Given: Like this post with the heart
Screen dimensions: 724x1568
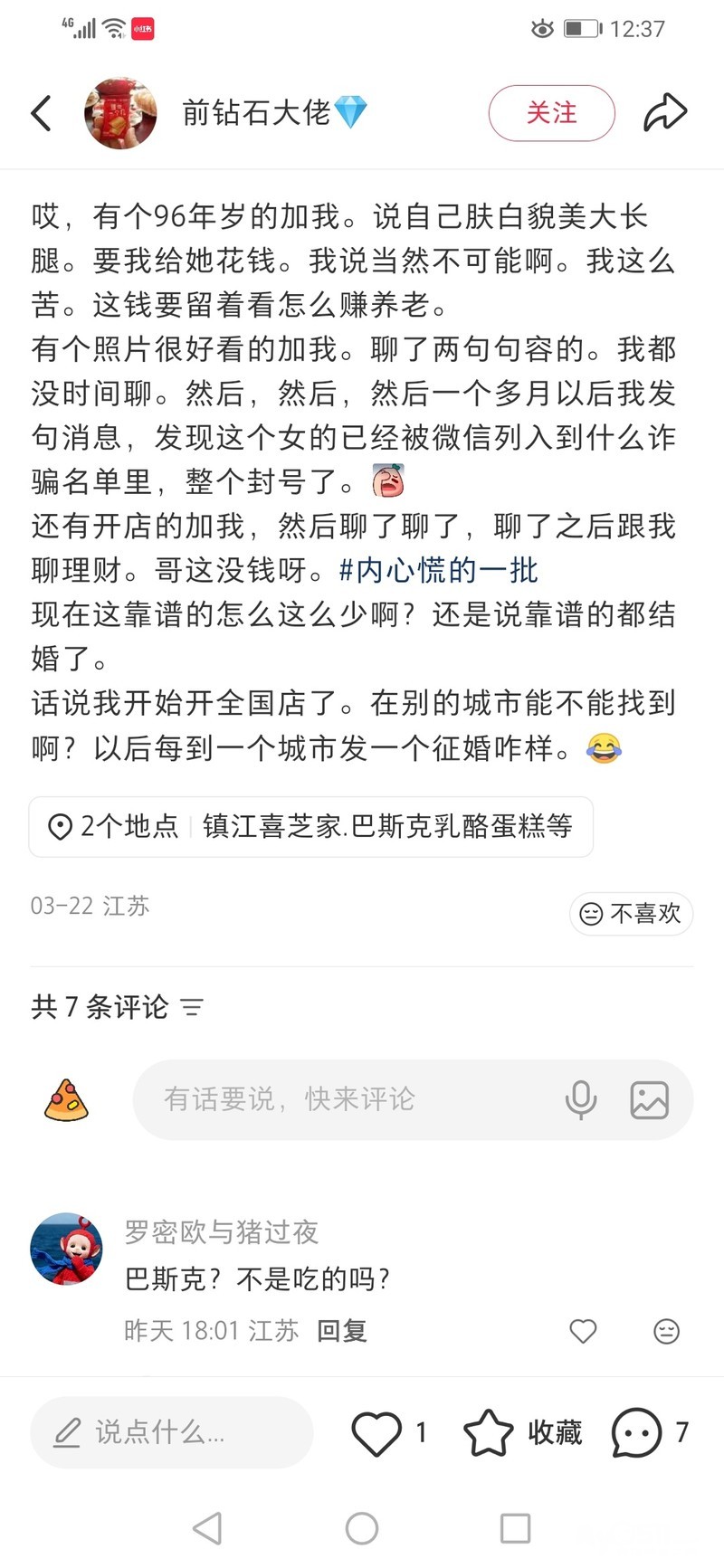Looking at the screenshot, I should click(x=376, y=1432).
